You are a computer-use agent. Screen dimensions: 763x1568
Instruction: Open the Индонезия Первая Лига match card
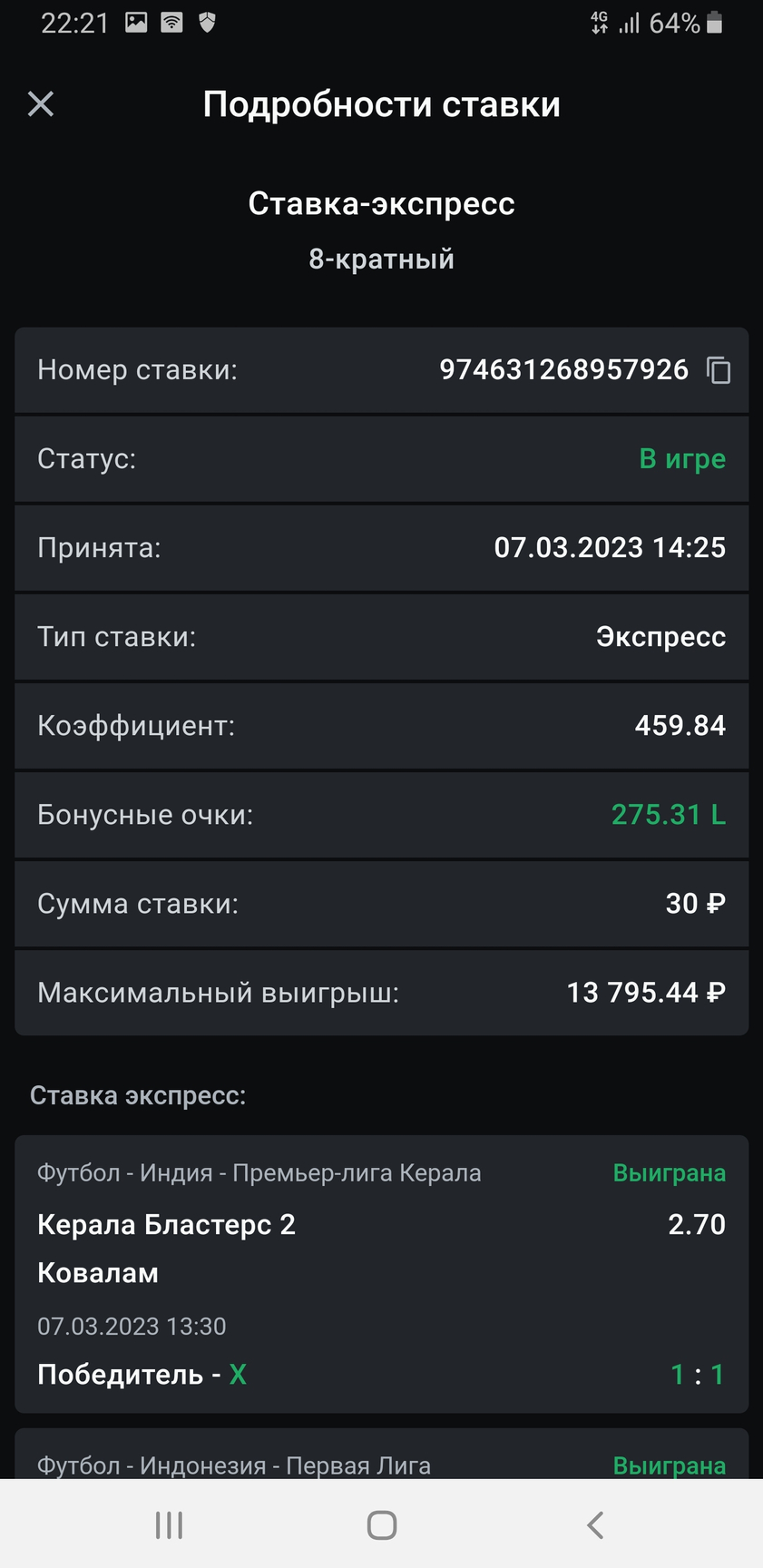tap(381, 1454)
